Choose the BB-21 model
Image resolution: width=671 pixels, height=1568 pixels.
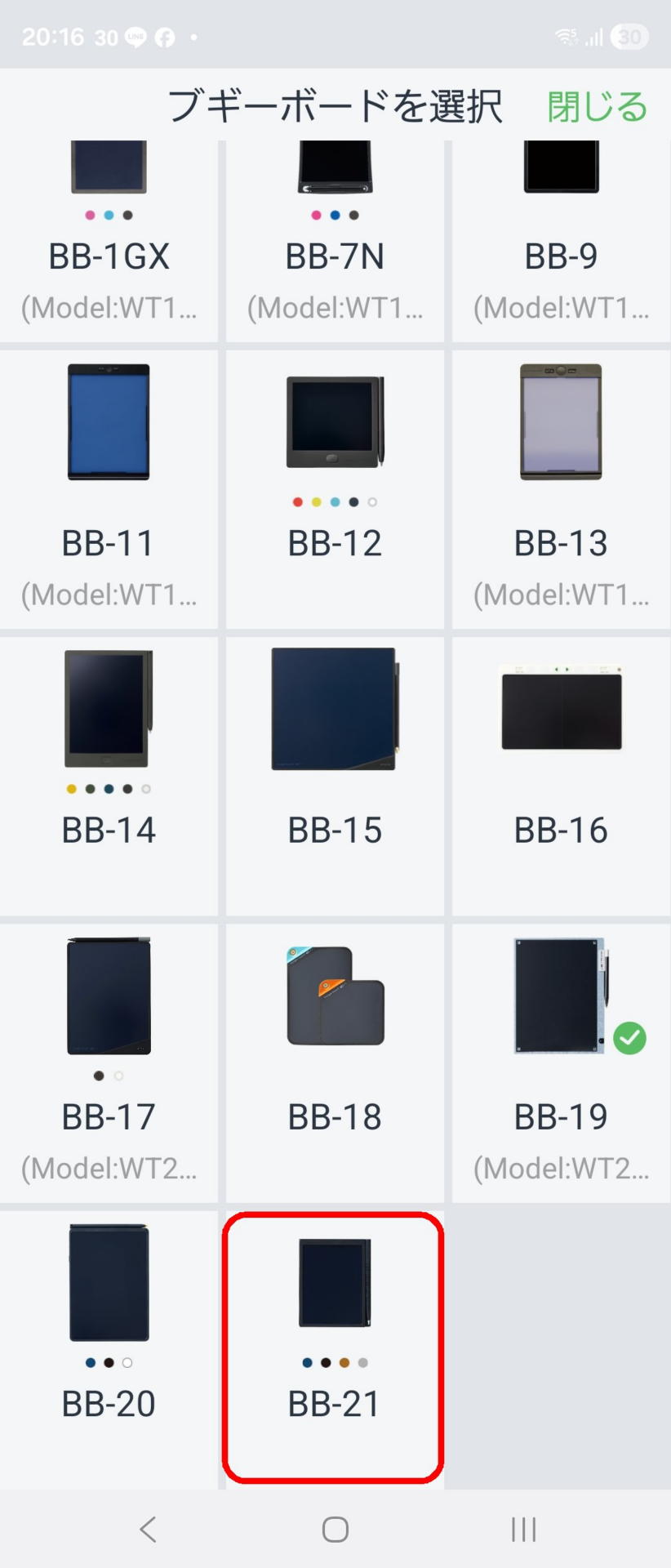[x=335, y=1347]
